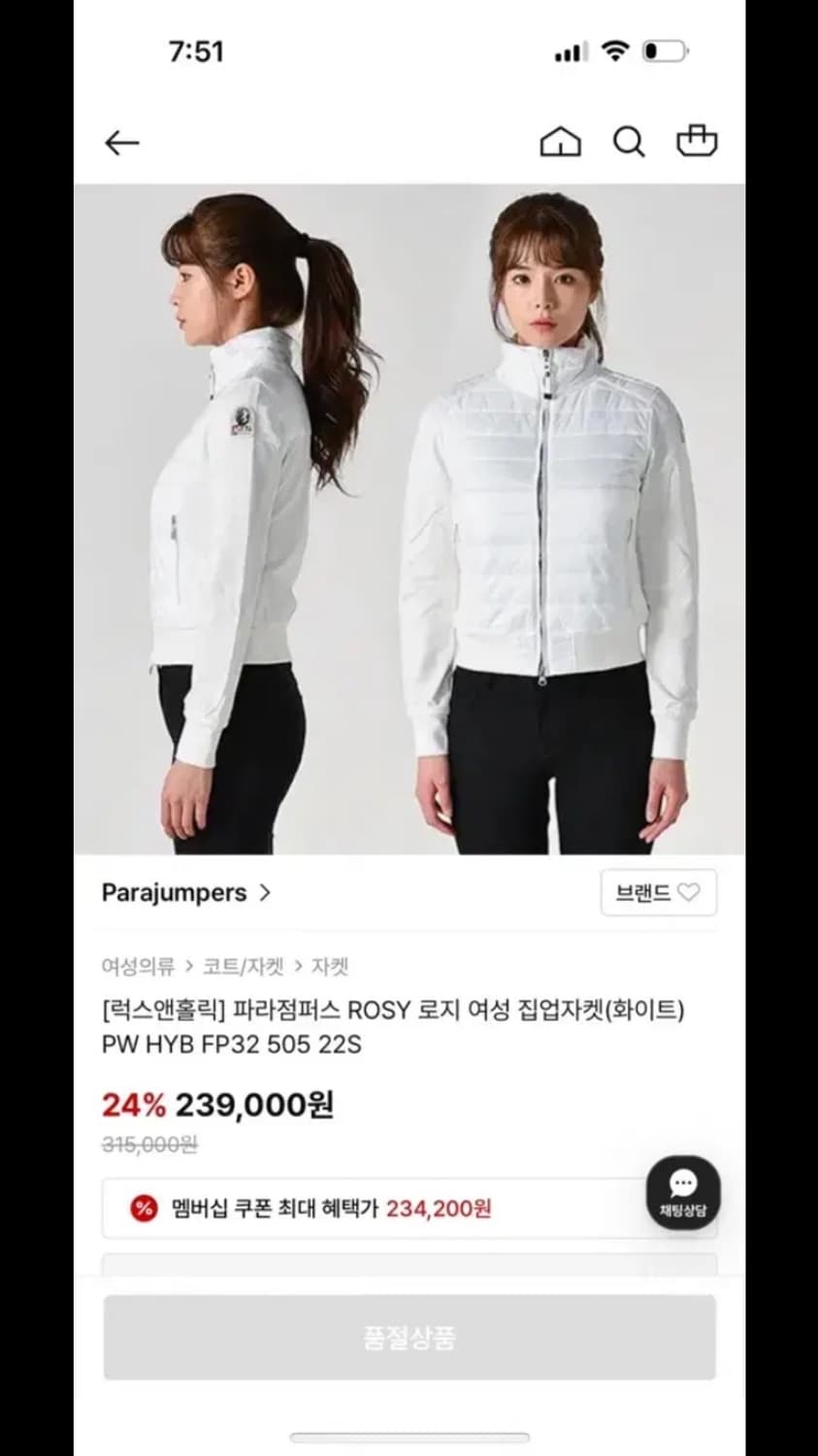Open the shopping bag icon
This screenshot has height=1456, width=818.
(x=699, y=141)
